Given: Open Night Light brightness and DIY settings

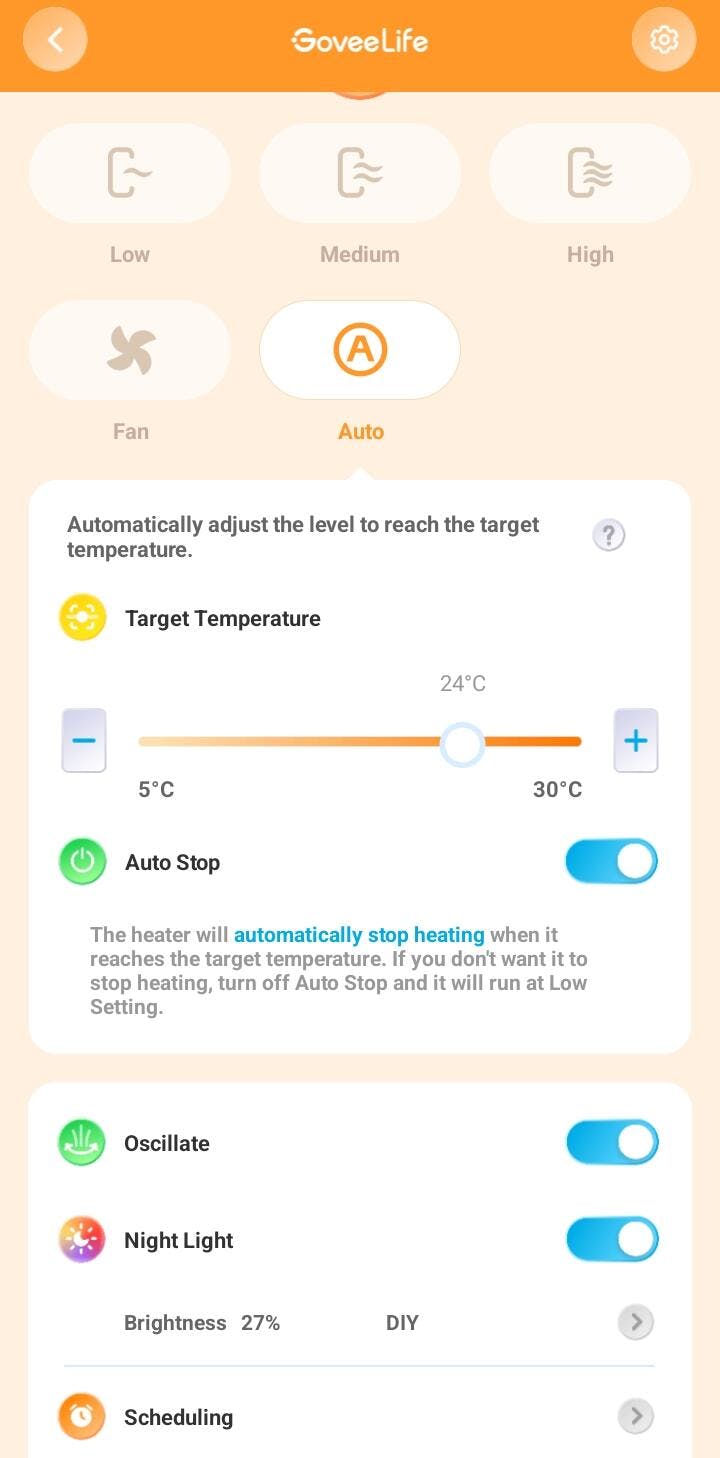Looking at the screenshot, I should coord(635,1322).
